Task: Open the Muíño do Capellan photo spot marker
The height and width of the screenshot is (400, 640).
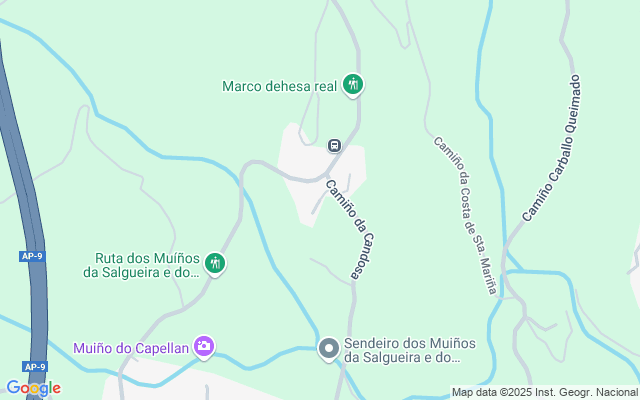Action: (204, 347)
